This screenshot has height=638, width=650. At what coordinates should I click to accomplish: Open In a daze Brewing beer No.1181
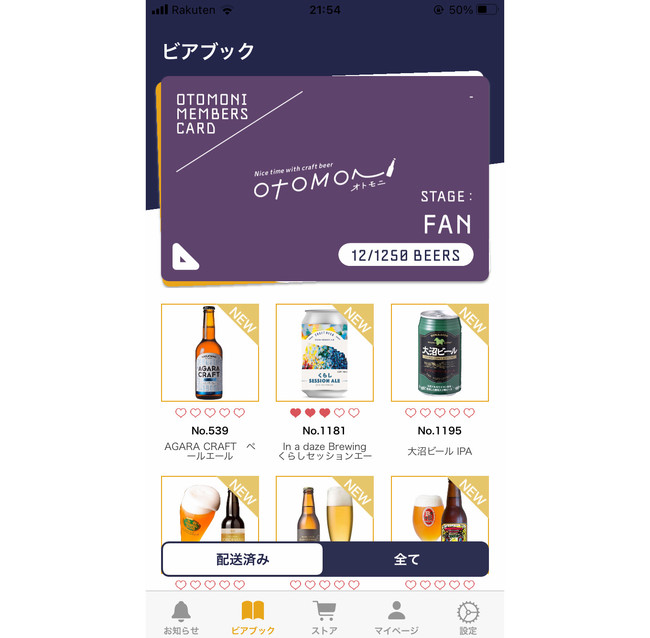[x=325, y=353]
